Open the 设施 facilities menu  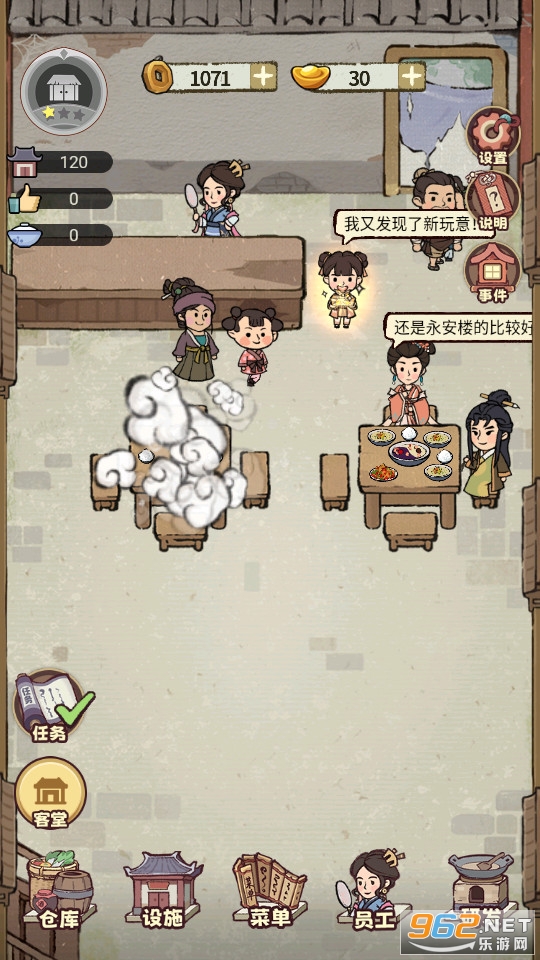pos(162,888)
